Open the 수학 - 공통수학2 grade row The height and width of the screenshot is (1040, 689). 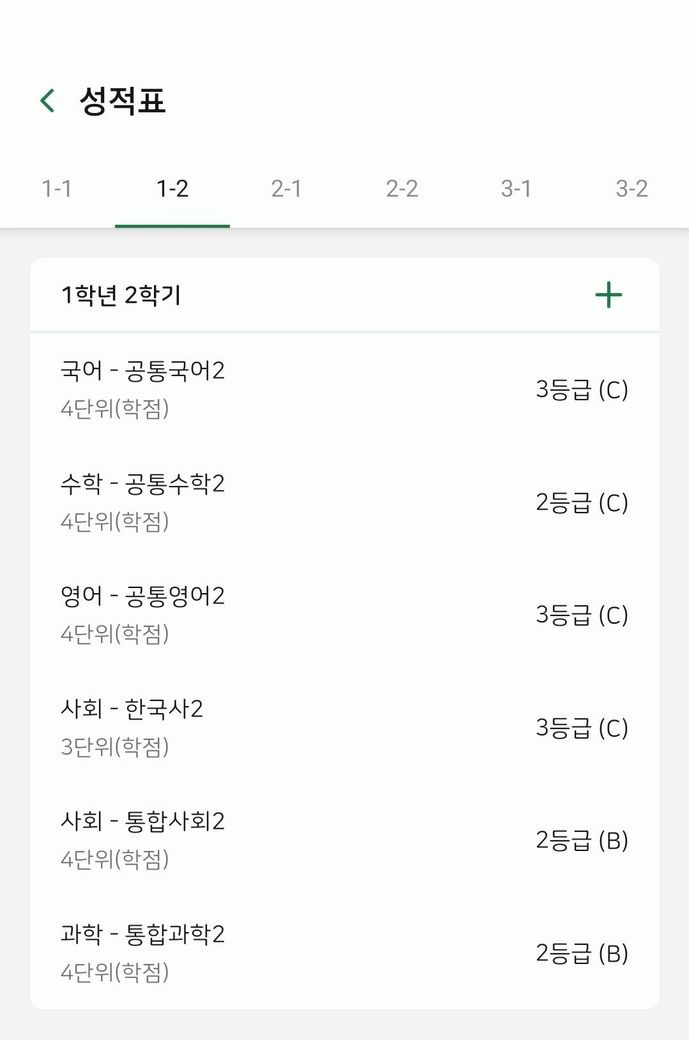pyautogui.click(x=344, y=502)
